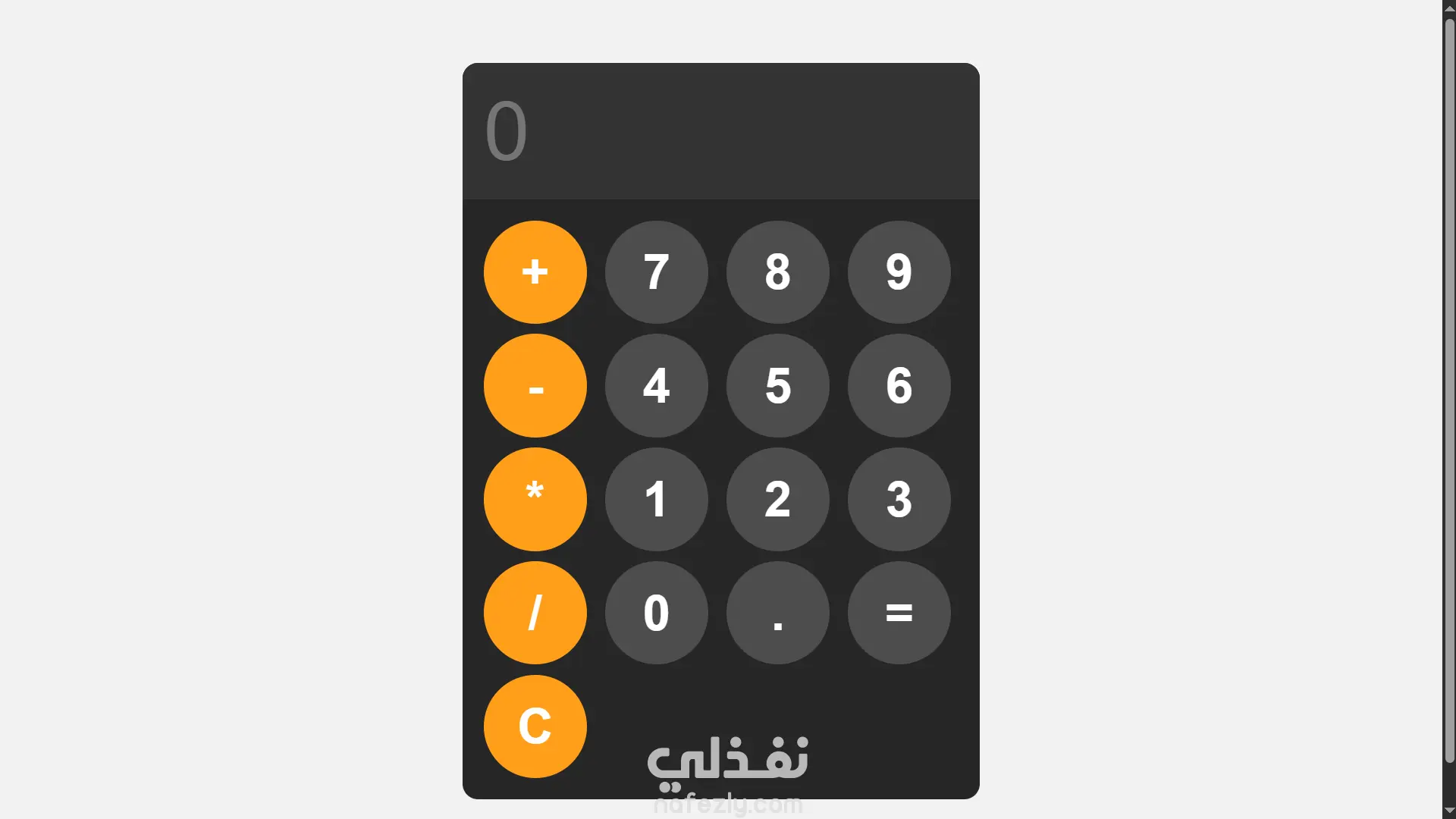The height and width of the screenshot is (819, 1456).
Task: Enter the digit 2
Action: coord(777,499)
